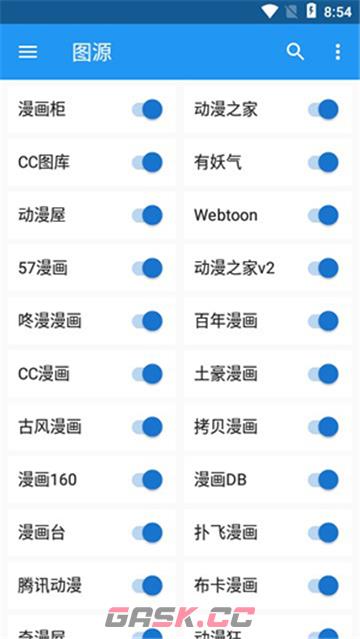Viewport: 360px width, 639px height.
Task: Turn off 咚漫漫画 source
Action: (x=147, y=321)
